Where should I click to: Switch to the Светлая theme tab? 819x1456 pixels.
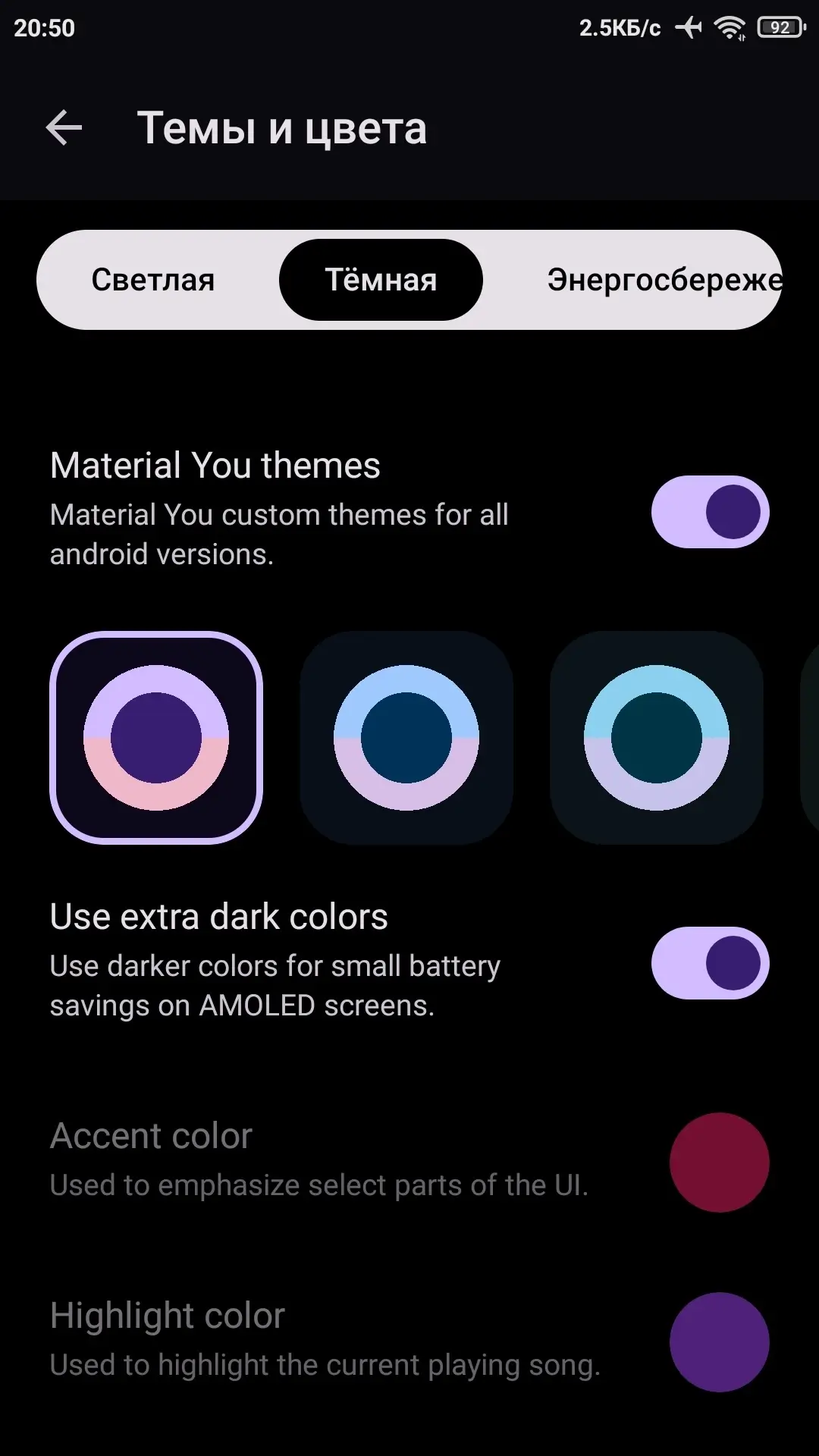[153, 280]
